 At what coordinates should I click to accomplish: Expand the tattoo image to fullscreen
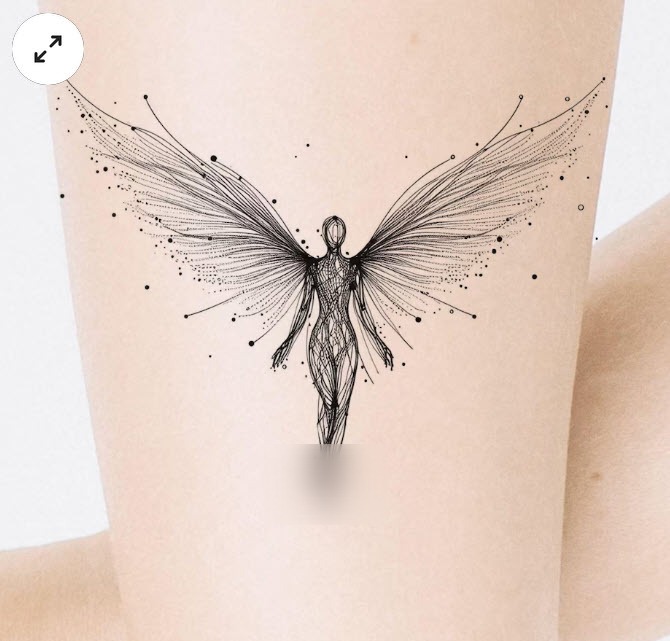[47, 48]
